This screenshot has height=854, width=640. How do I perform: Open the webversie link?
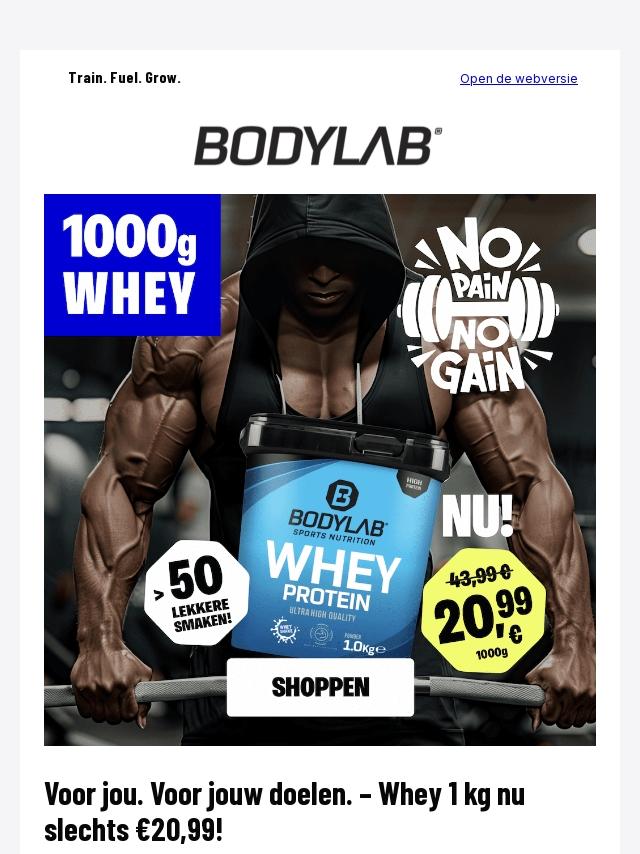coord(518,79)
